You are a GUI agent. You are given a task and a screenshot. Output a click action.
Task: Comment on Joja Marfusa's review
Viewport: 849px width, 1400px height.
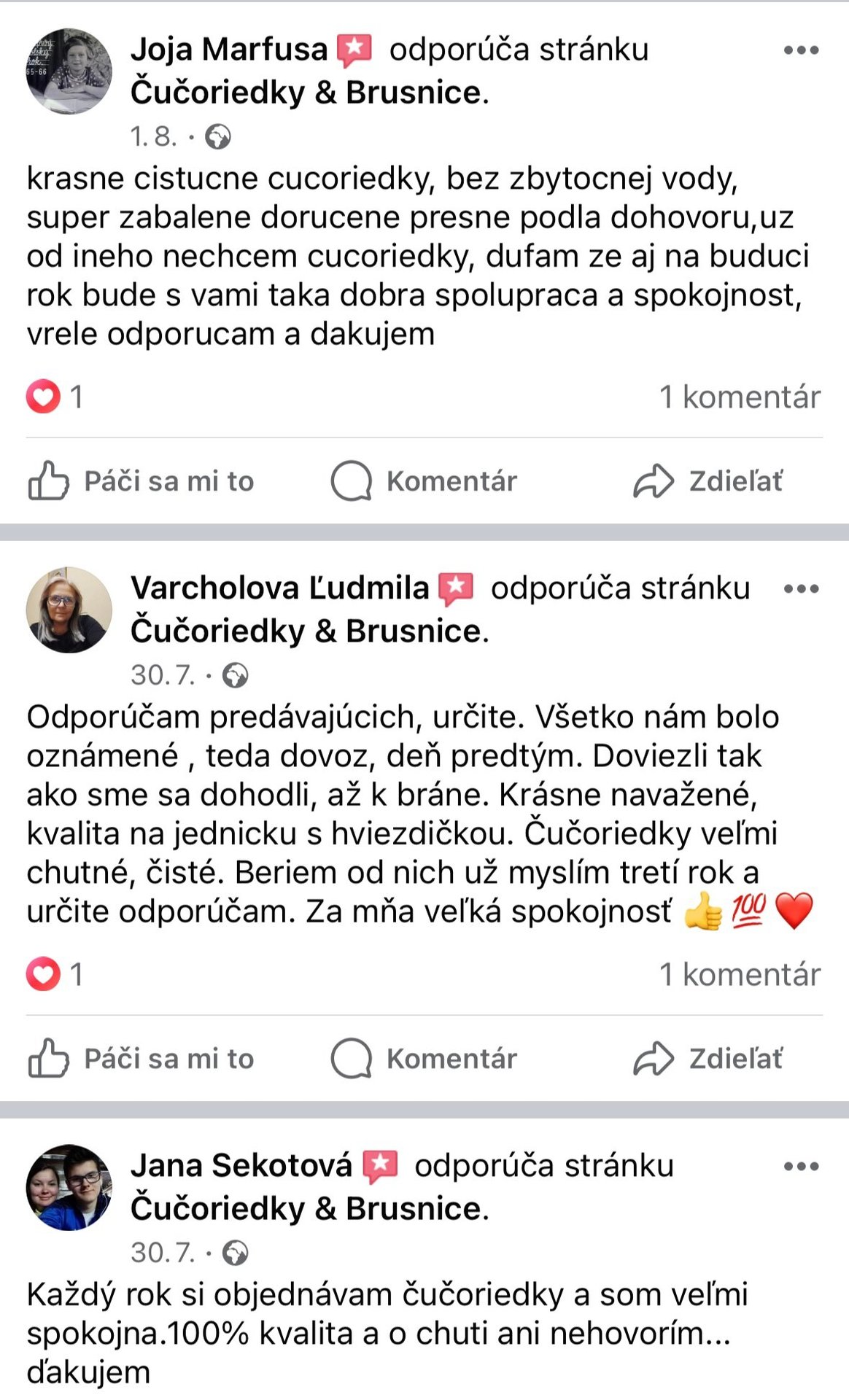424,481
